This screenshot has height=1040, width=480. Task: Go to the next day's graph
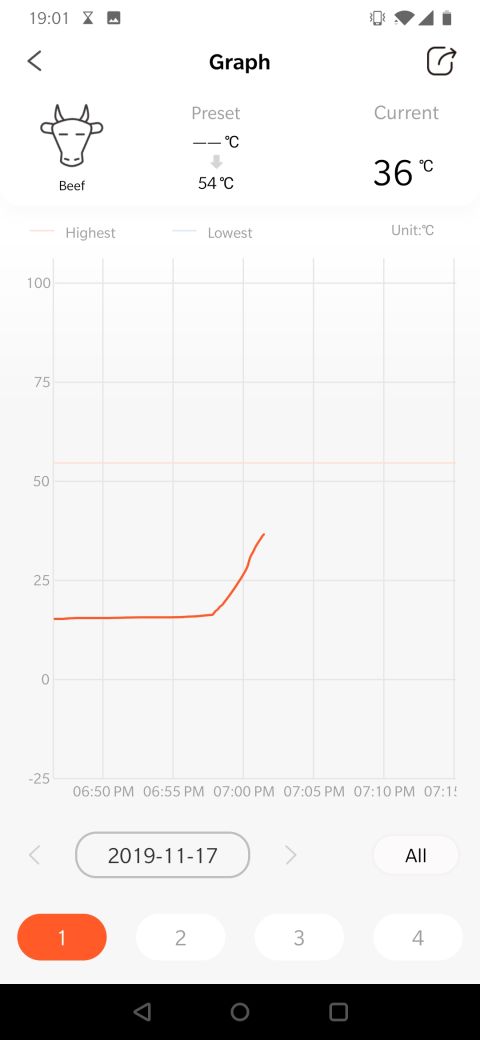290,855
